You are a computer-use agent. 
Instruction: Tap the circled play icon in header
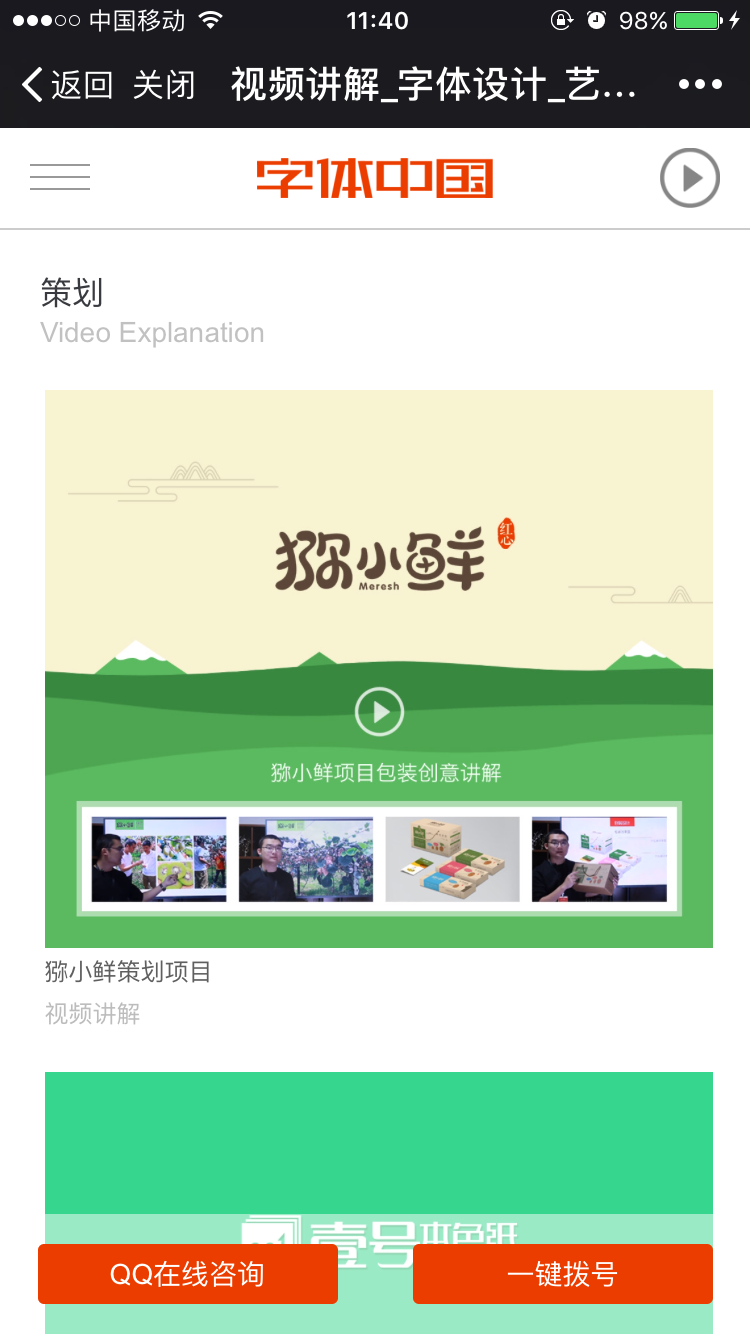(x=689, y=178)
